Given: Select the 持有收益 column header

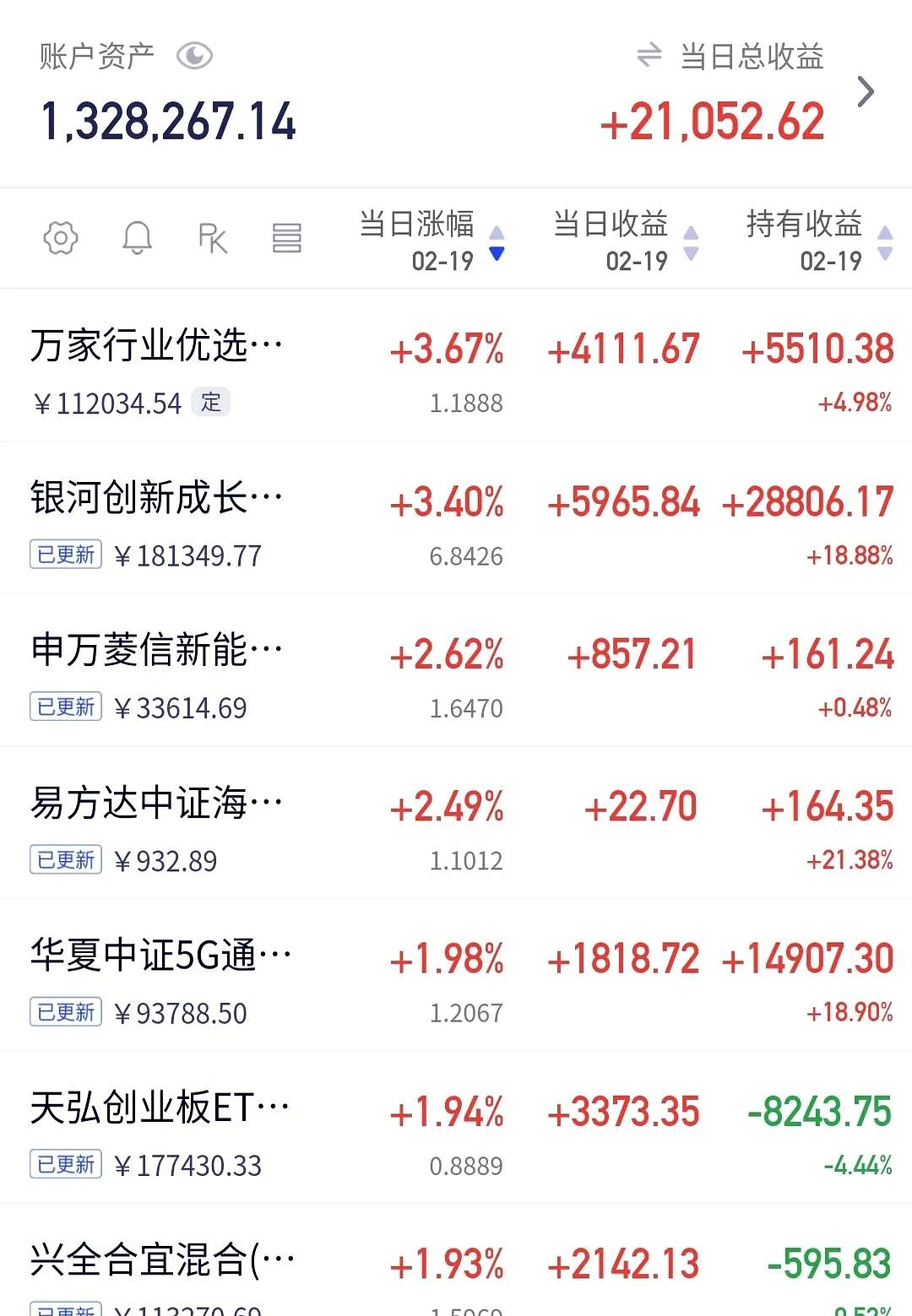Looking at the screenshot, I should coord(802,225).
